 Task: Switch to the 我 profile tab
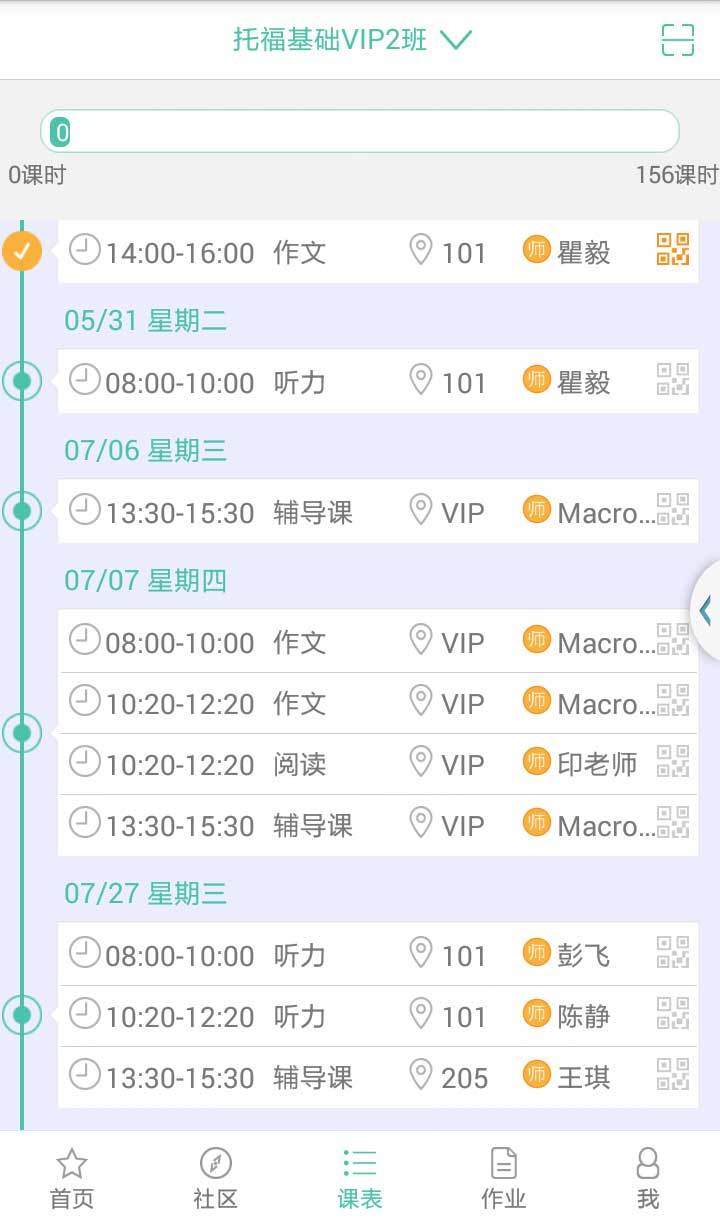pyautogui.click(x=648, y=1180)
